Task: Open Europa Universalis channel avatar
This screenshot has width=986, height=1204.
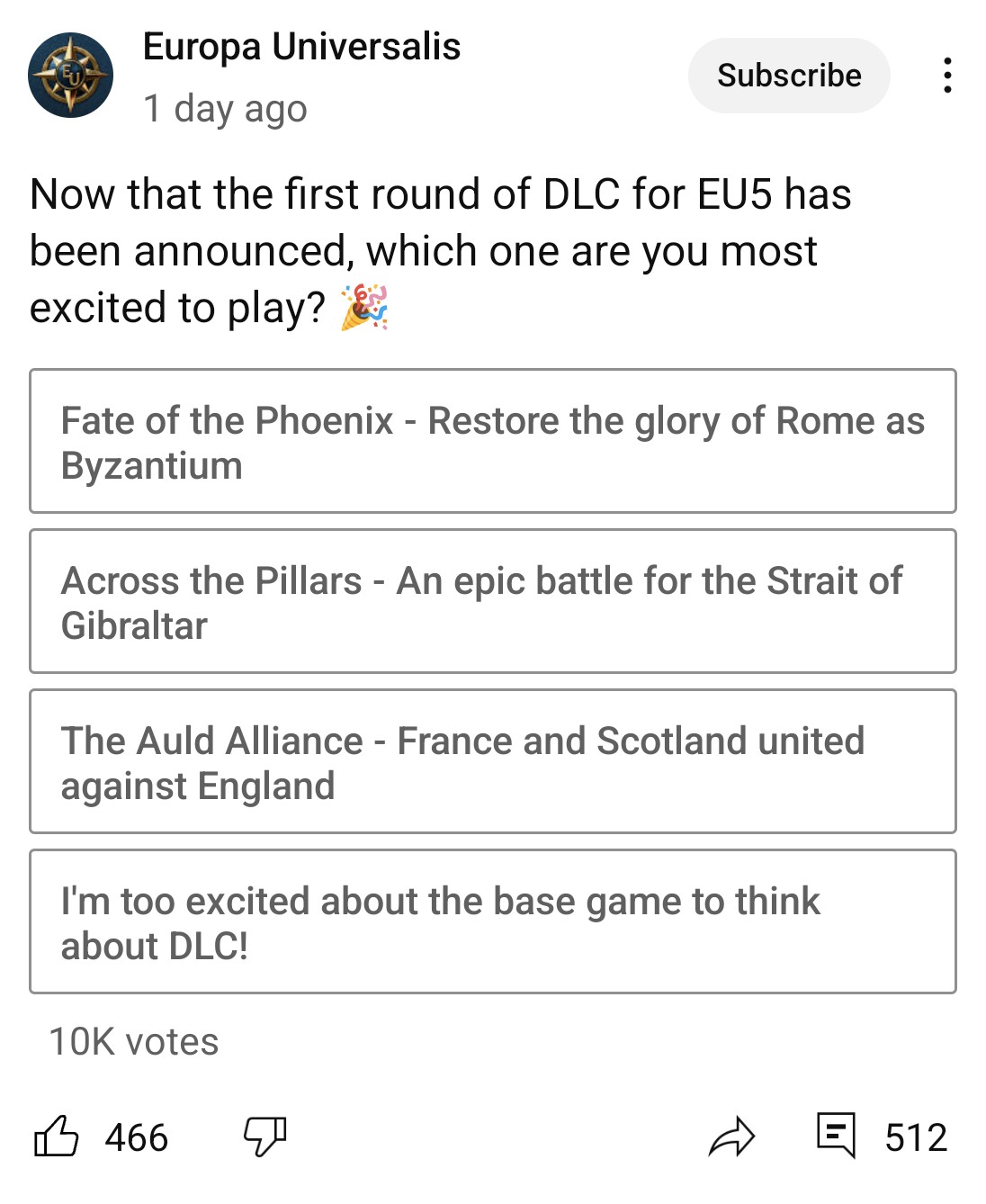Action: 70,76
